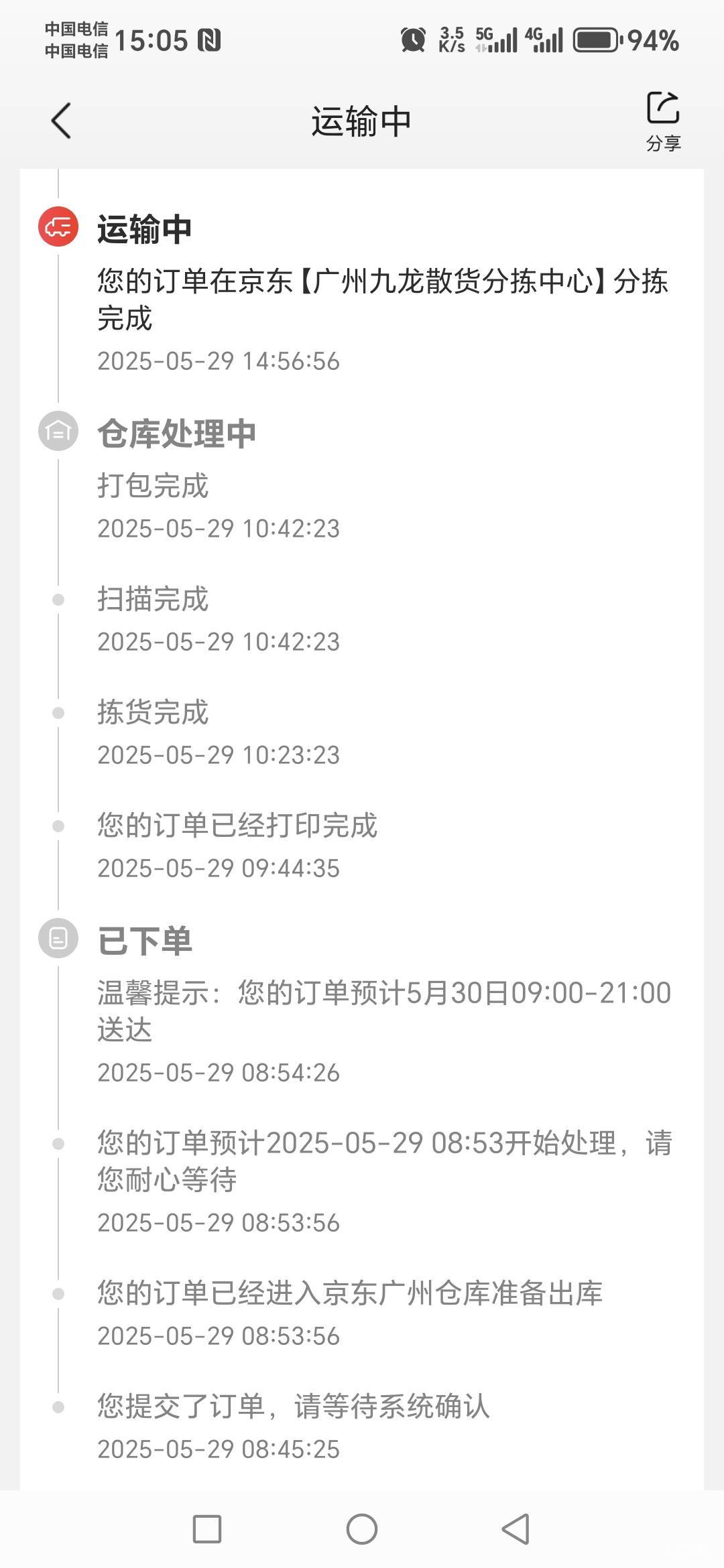
Task: Share the order tracking via 分享
Action: (x=663, y=121)
